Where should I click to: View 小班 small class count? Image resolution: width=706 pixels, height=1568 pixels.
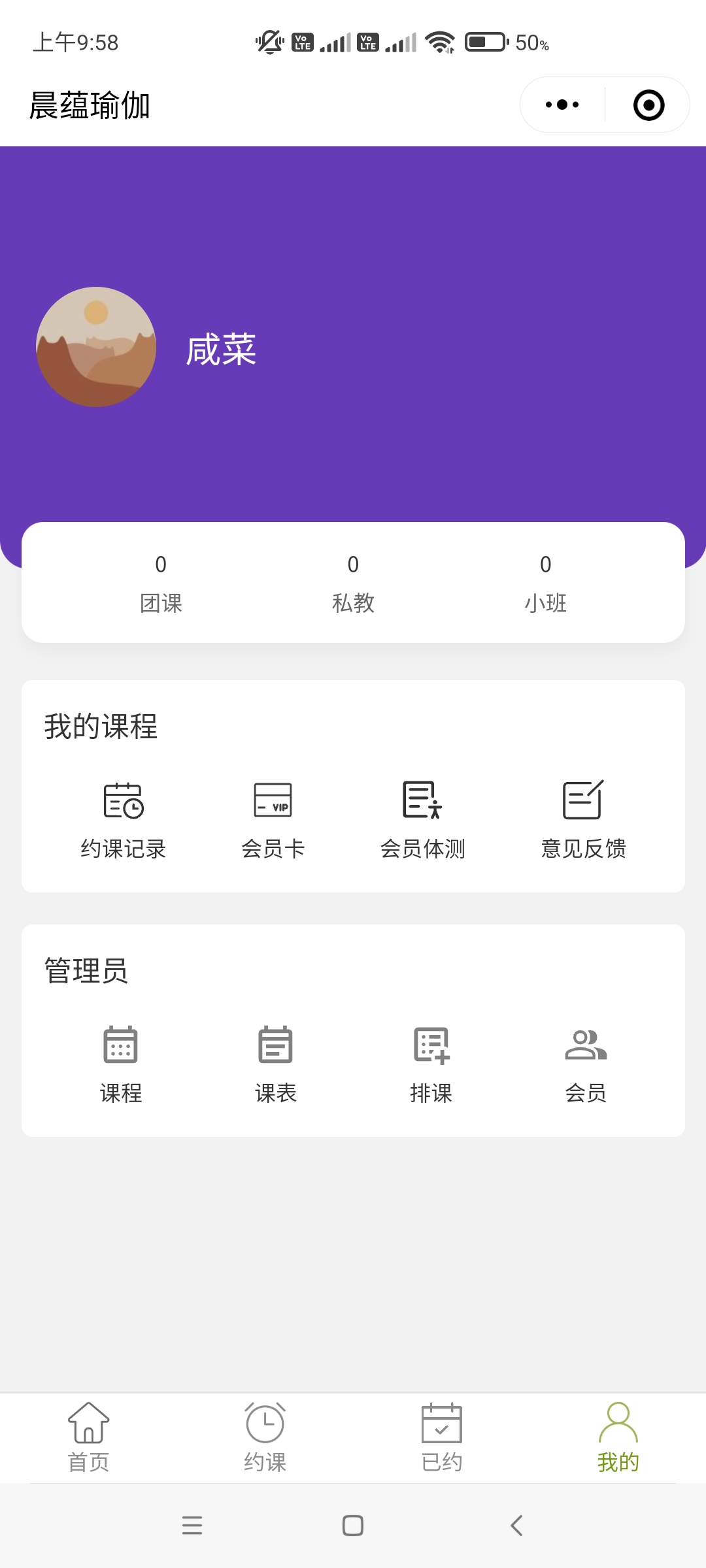545,583
